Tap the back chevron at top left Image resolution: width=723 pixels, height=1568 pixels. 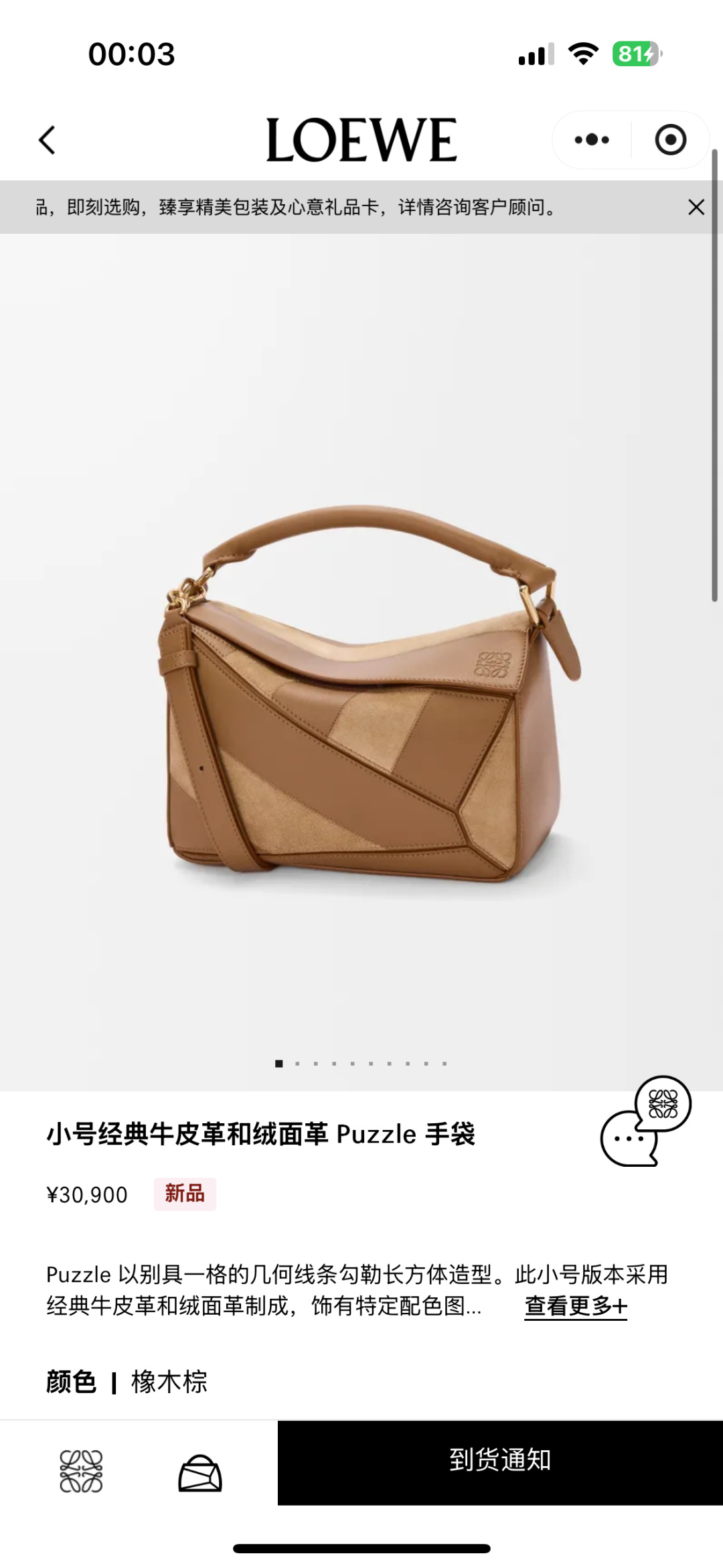[48, 141]
